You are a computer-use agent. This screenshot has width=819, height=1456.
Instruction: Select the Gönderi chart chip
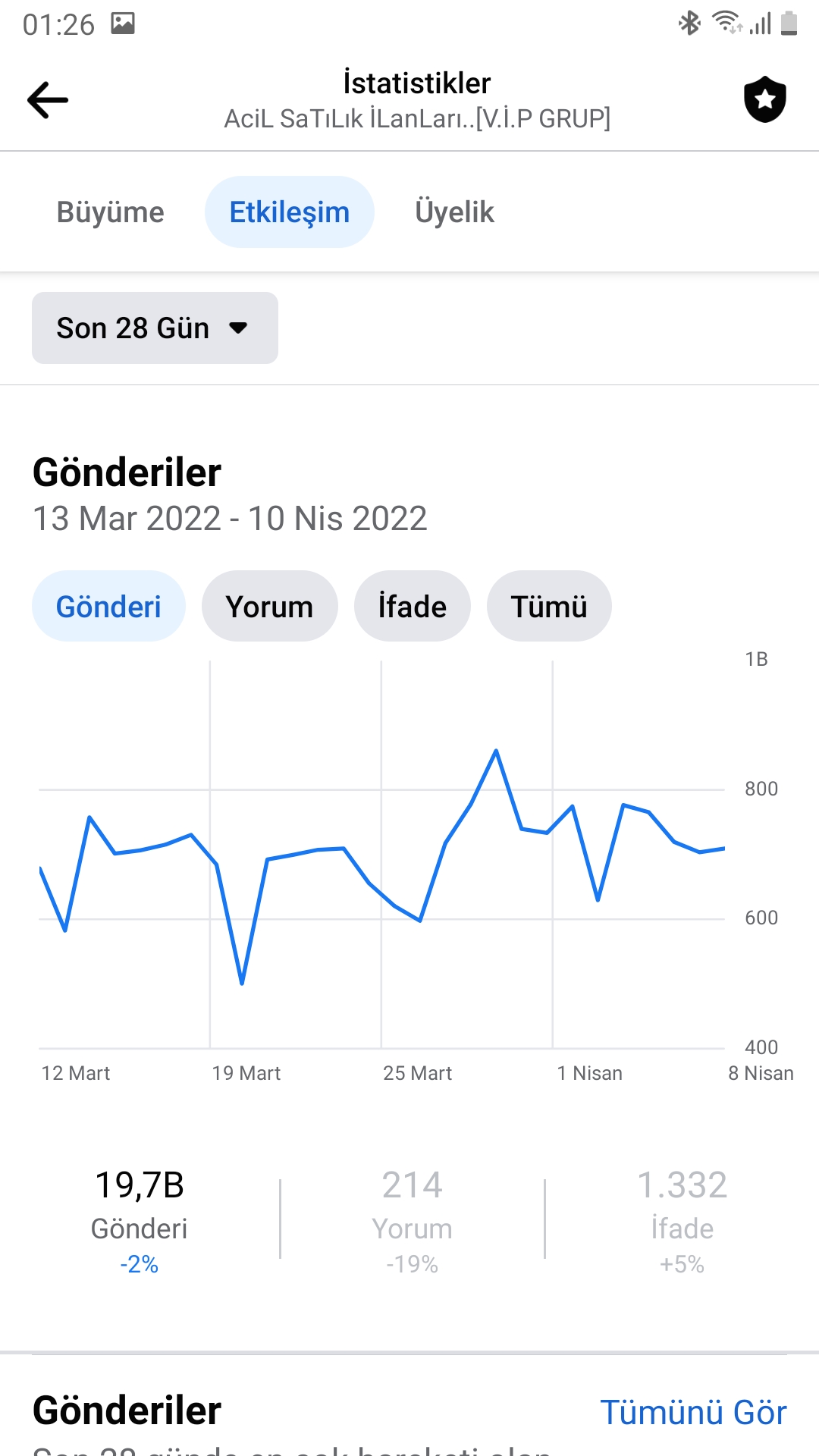[x=108, y=607]
